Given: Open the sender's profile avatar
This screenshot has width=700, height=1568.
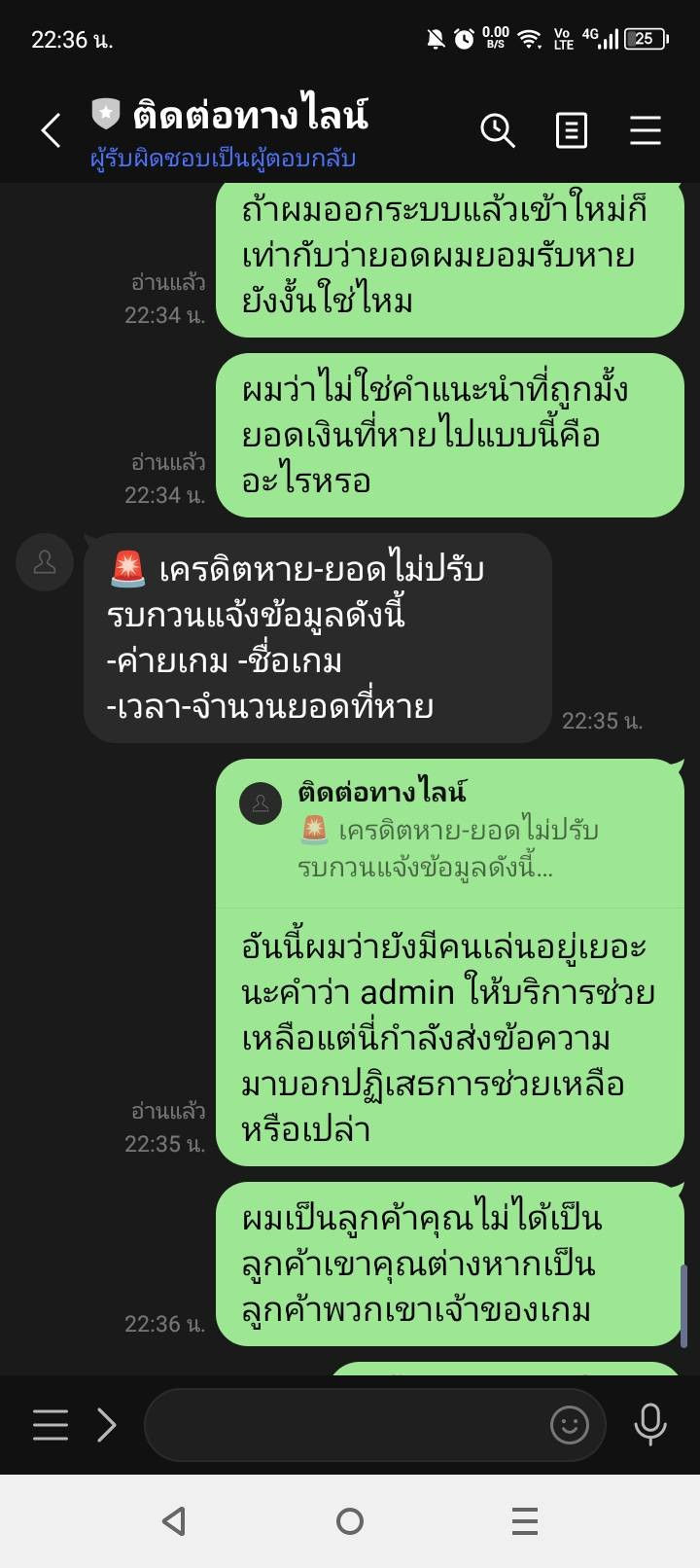Looking at the screenshot, I should [x=45, y=562].
